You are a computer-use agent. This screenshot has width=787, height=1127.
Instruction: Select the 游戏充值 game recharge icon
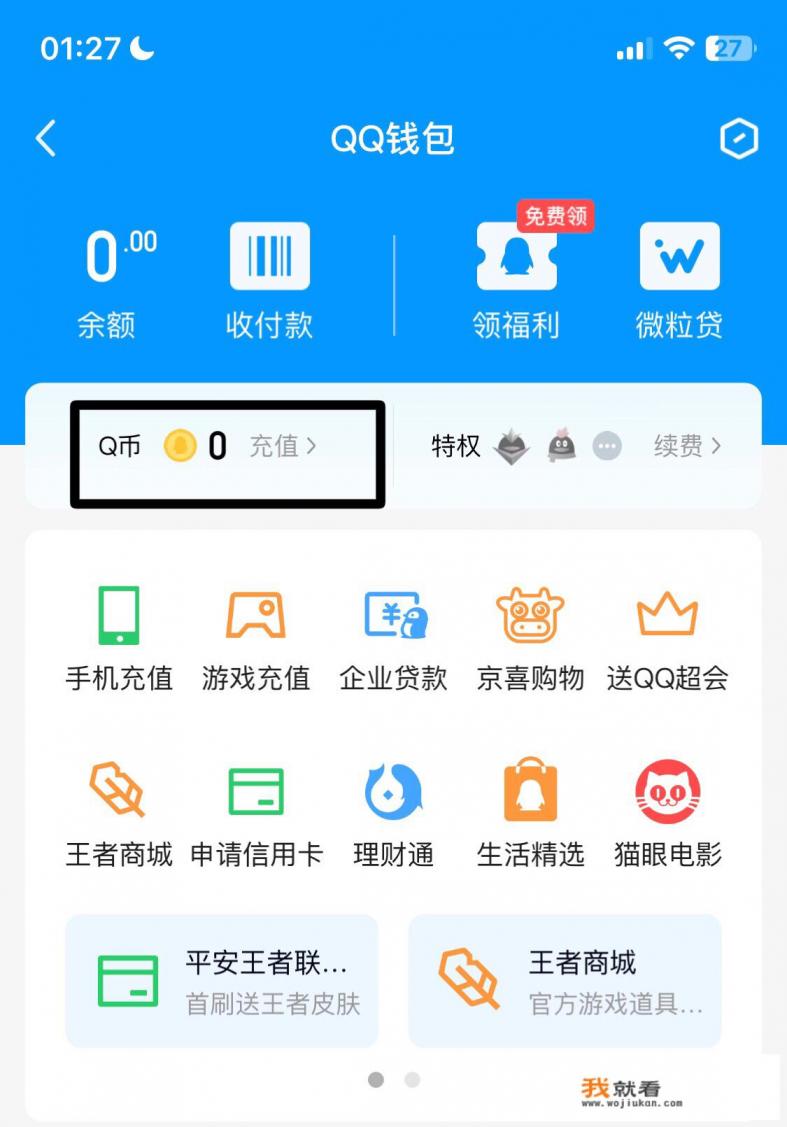click(256, 630)
